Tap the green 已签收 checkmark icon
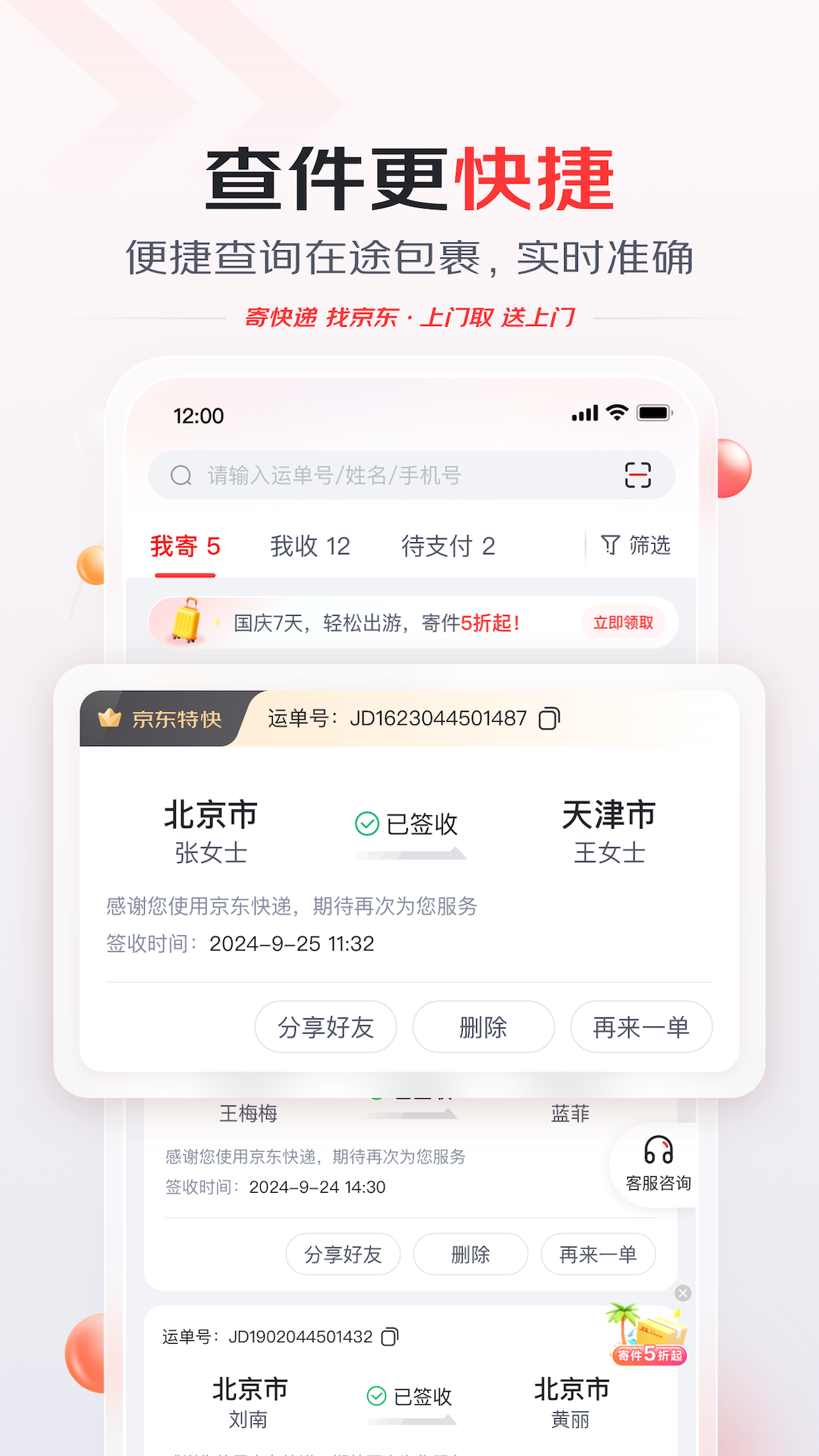819x1456 pixels. [x=366, y=824]
